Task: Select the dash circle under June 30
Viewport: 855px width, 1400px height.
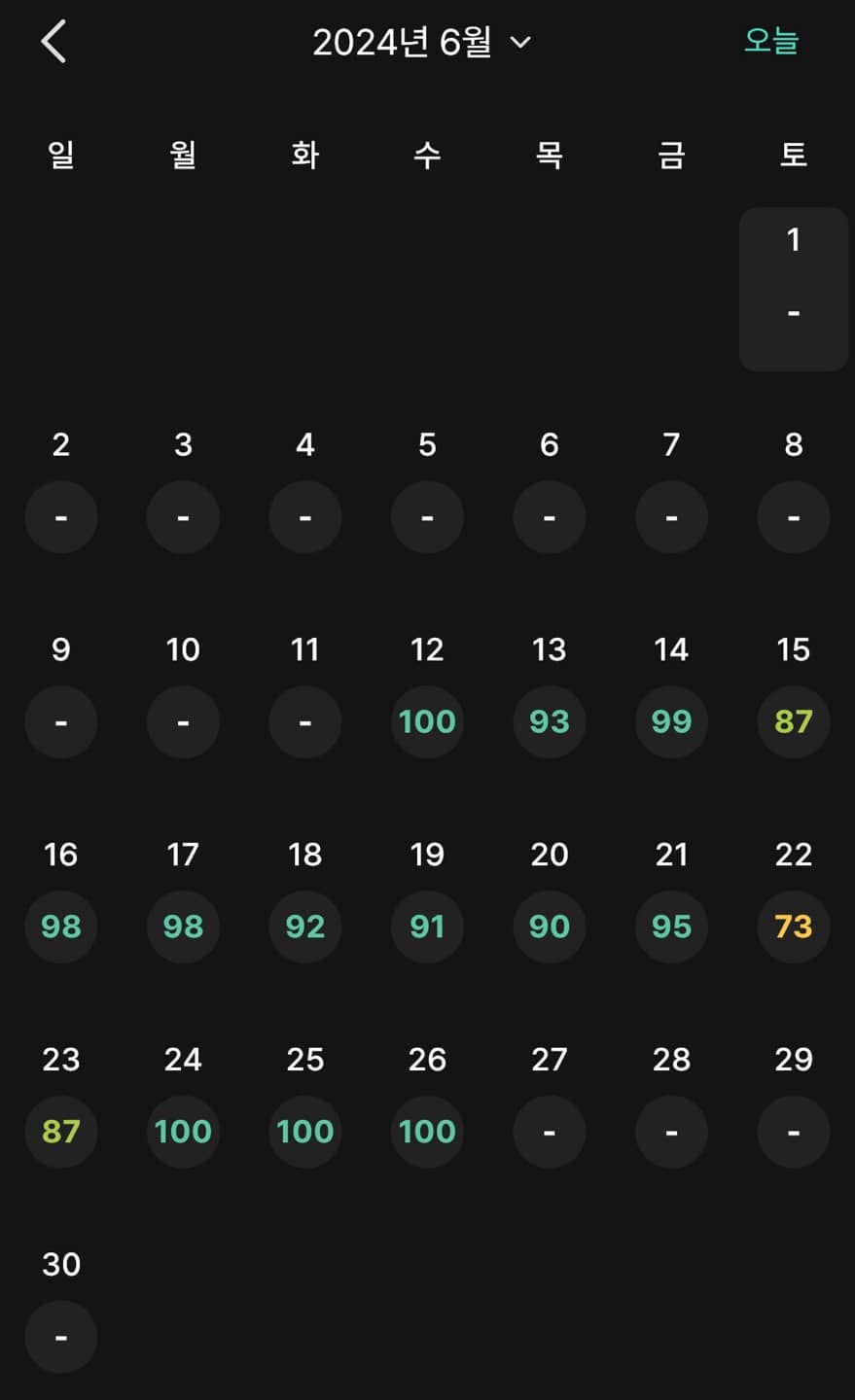Action: pyautogui.click(x=61, y=1337)
